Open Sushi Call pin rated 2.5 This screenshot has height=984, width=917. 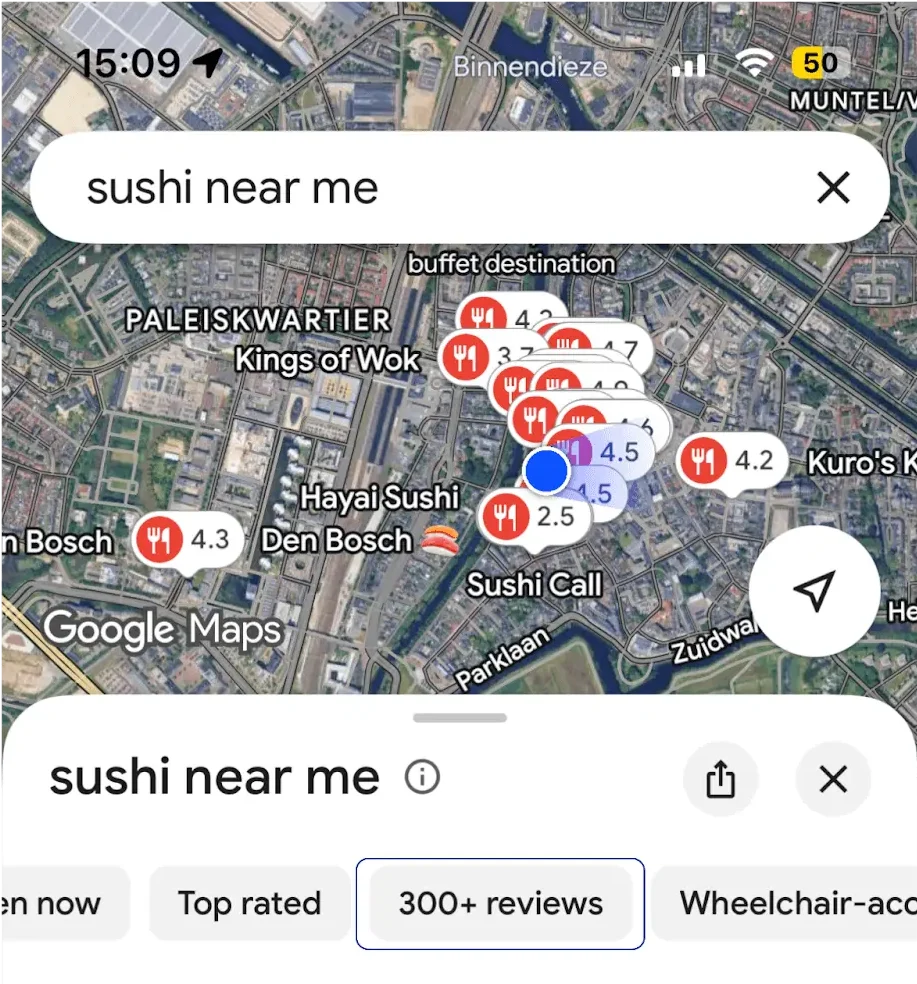pos(532,518)
